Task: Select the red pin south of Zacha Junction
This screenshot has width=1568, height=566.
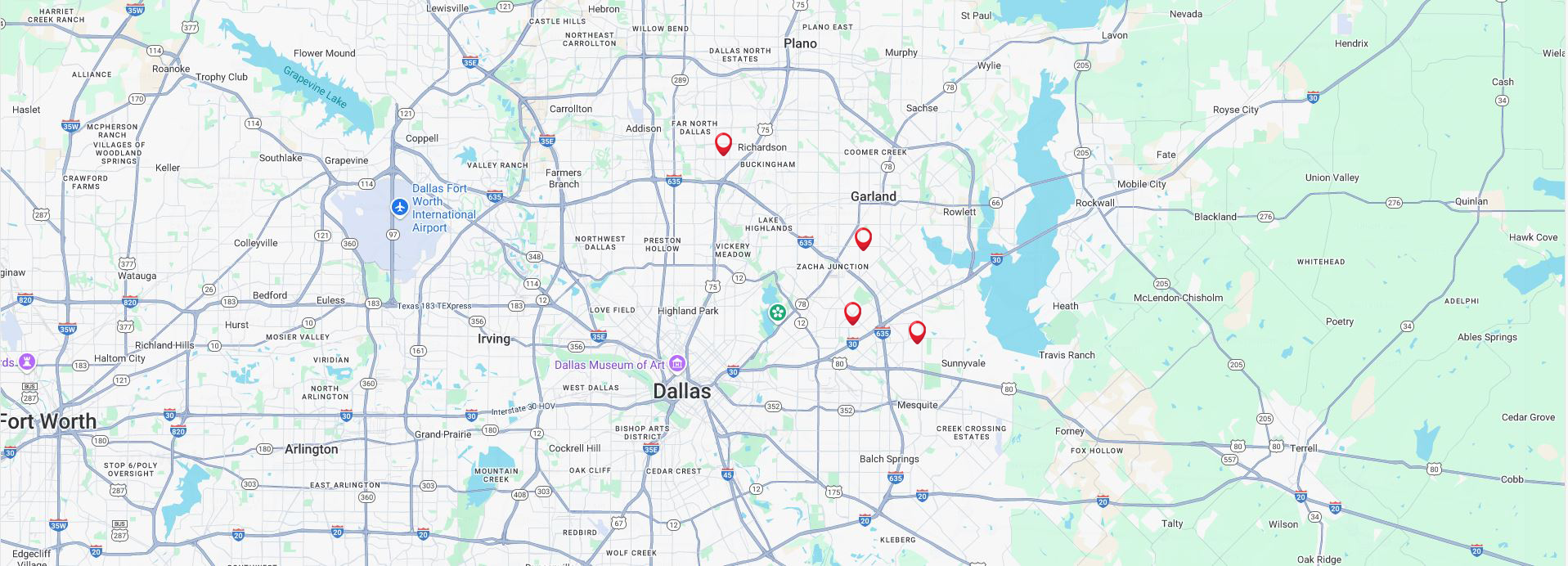Action: (x=852, y=313)
